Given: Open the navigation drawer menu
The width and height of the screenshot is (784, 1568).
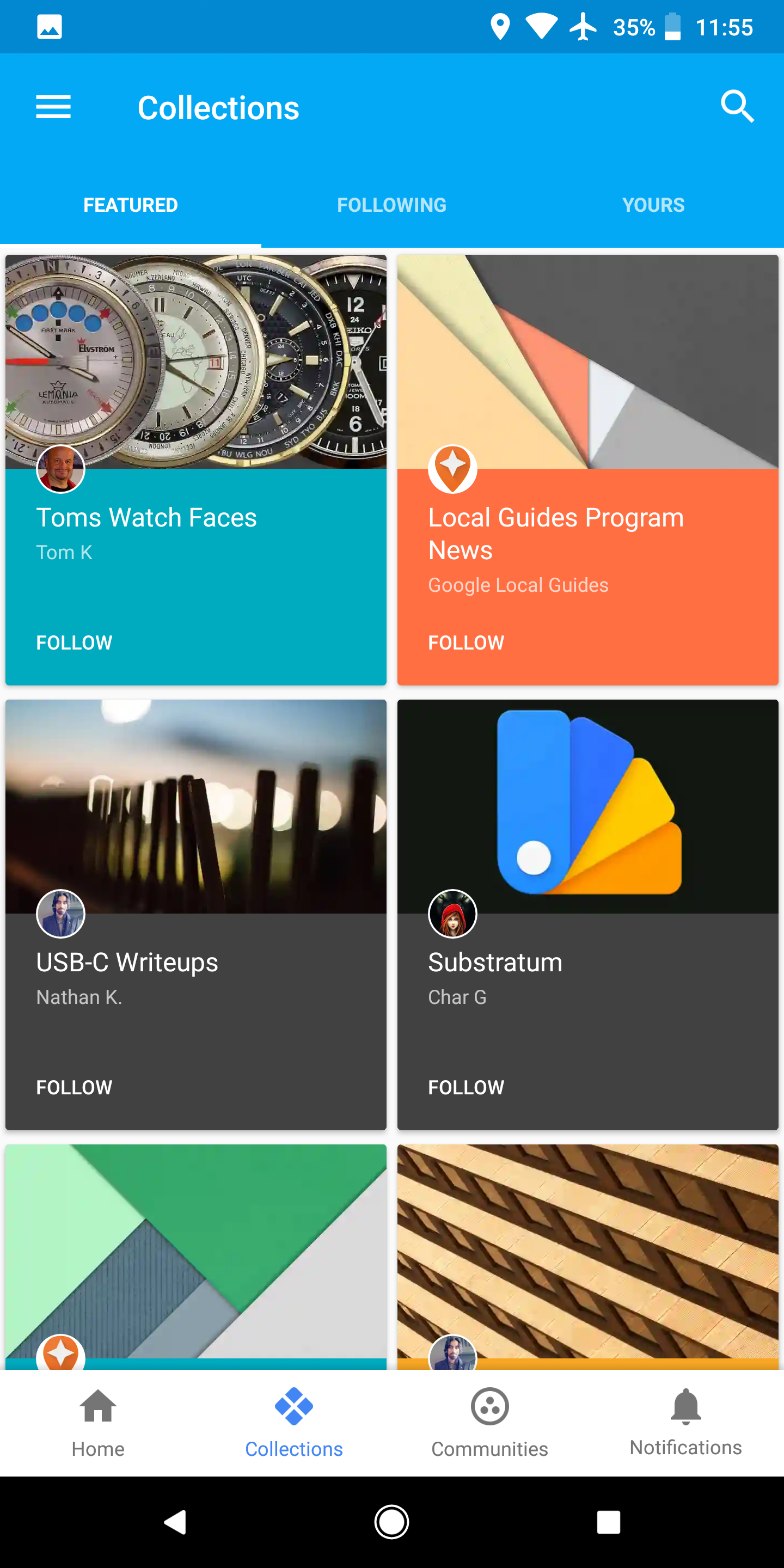Looking at the screenshot, I should [x=53, y=107].
